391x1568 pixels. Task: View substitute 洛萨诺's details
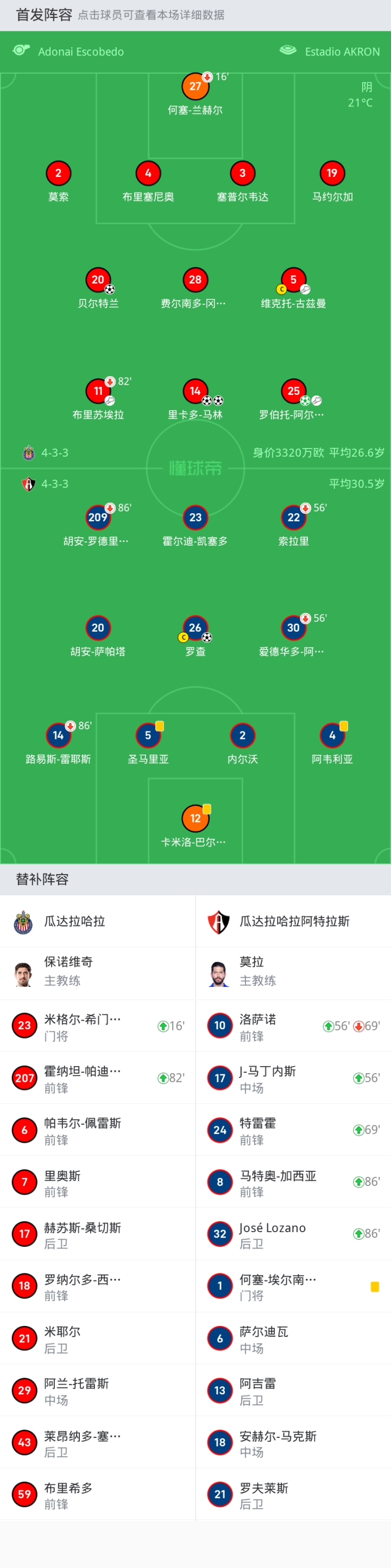tap(293, 1025)
